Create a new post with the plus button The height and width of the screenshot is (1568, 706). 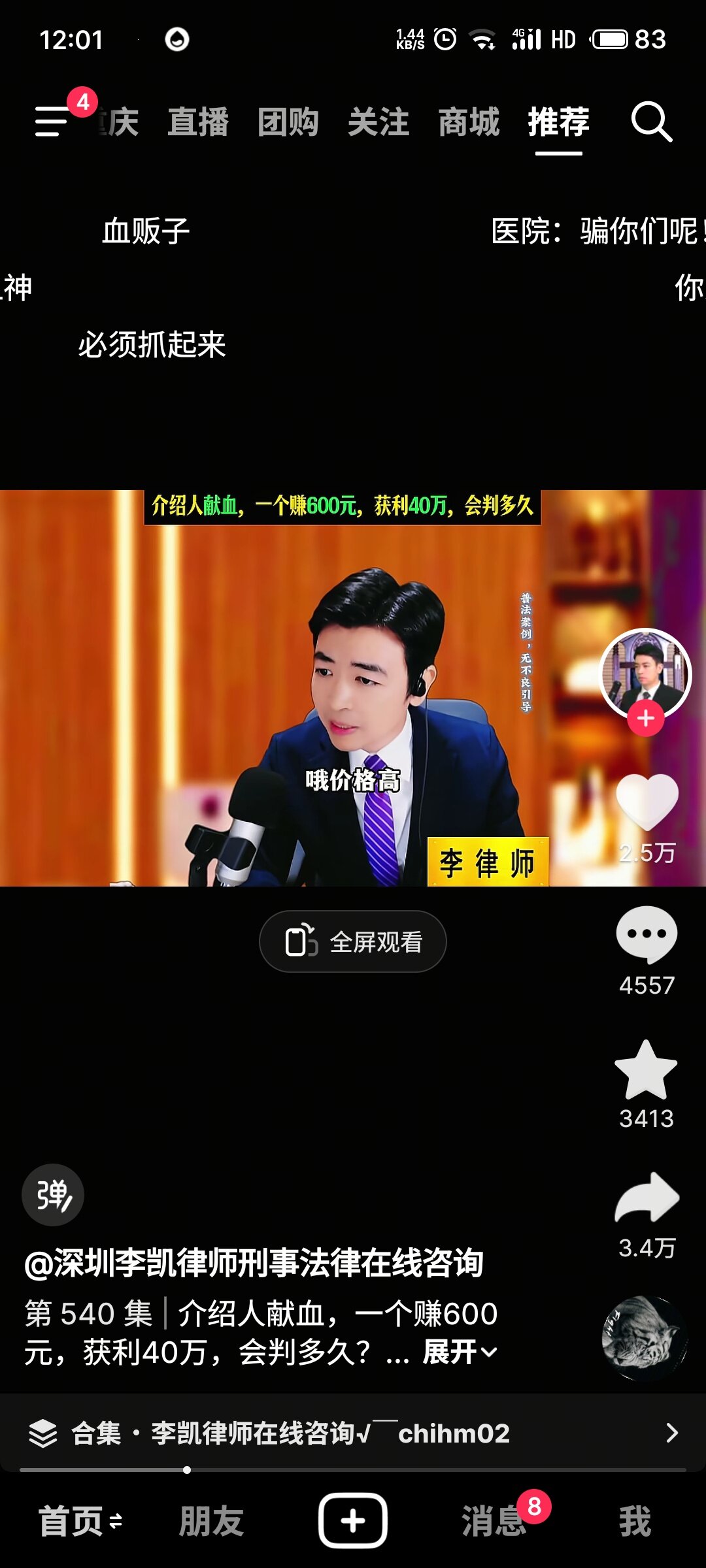[353, 1521]
